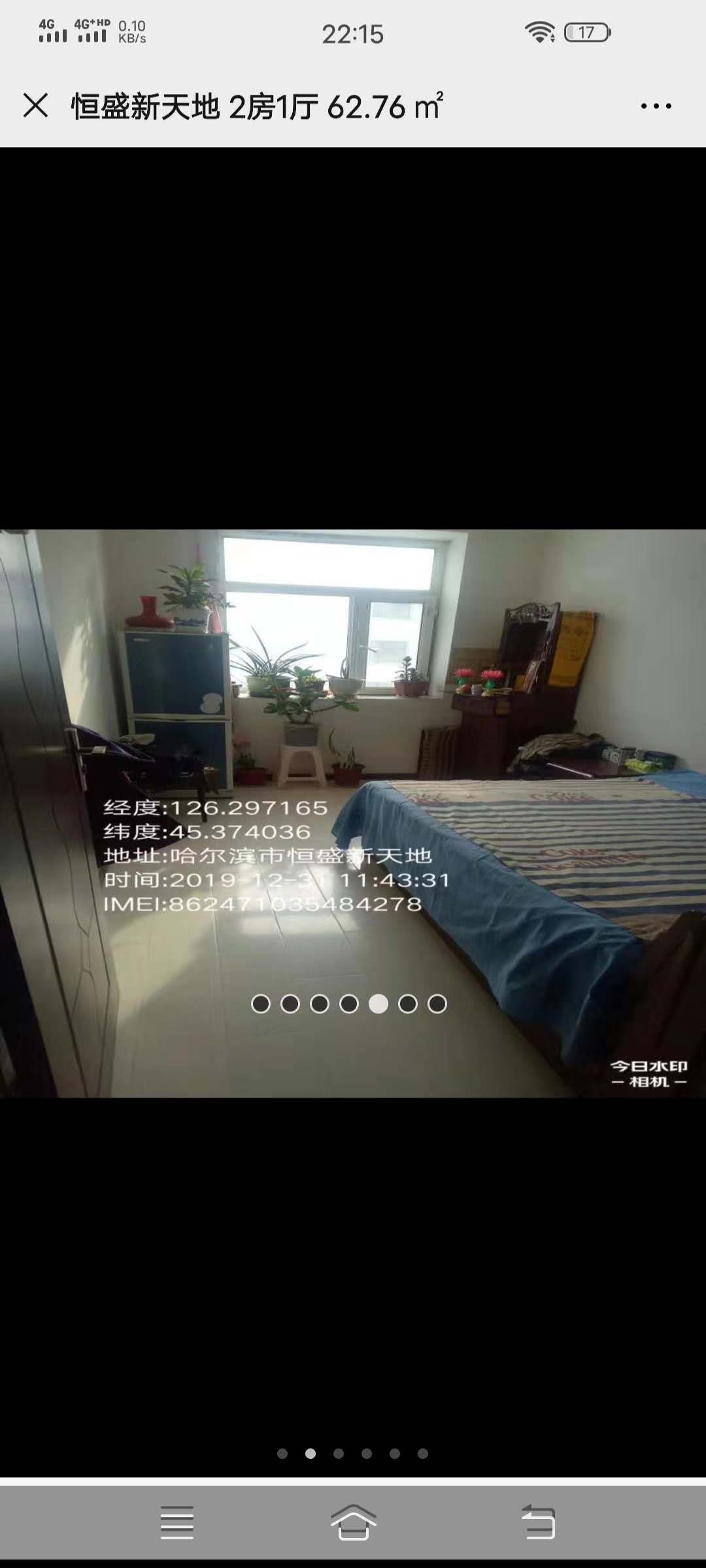Go back with the system back button

coord(538,1522)
